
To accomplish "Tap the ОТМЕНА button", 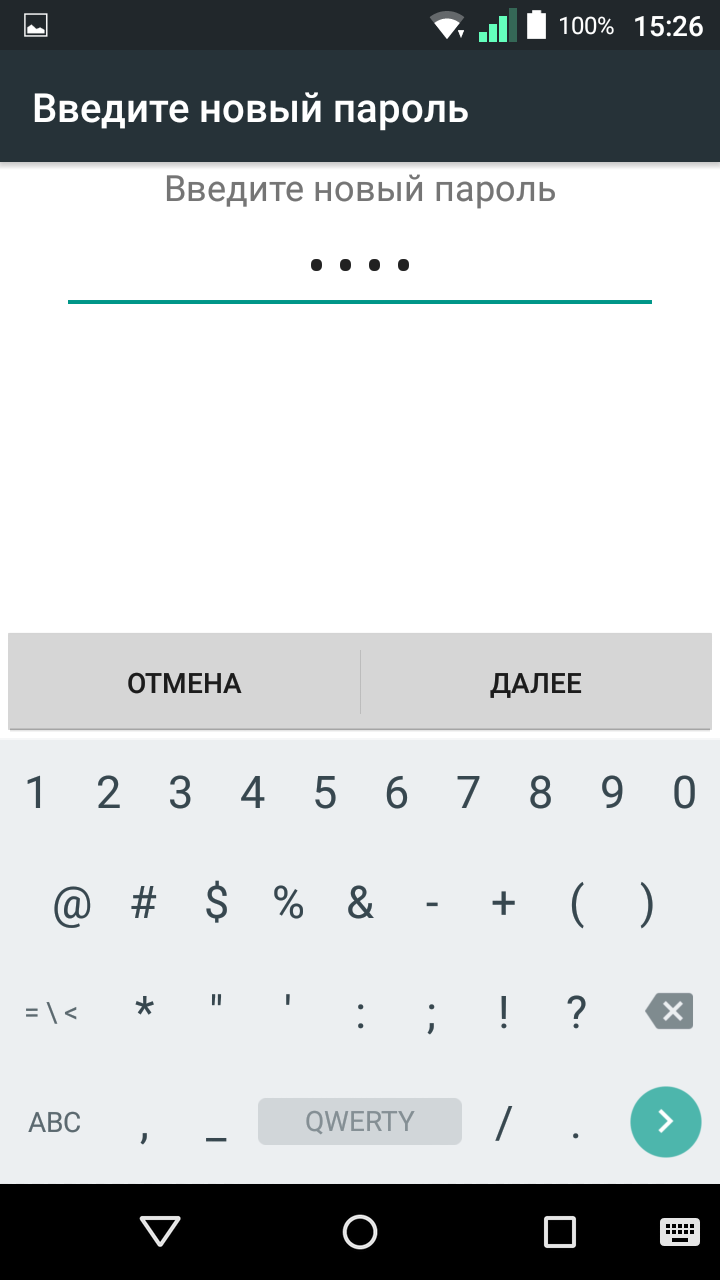I will point(184,683).
